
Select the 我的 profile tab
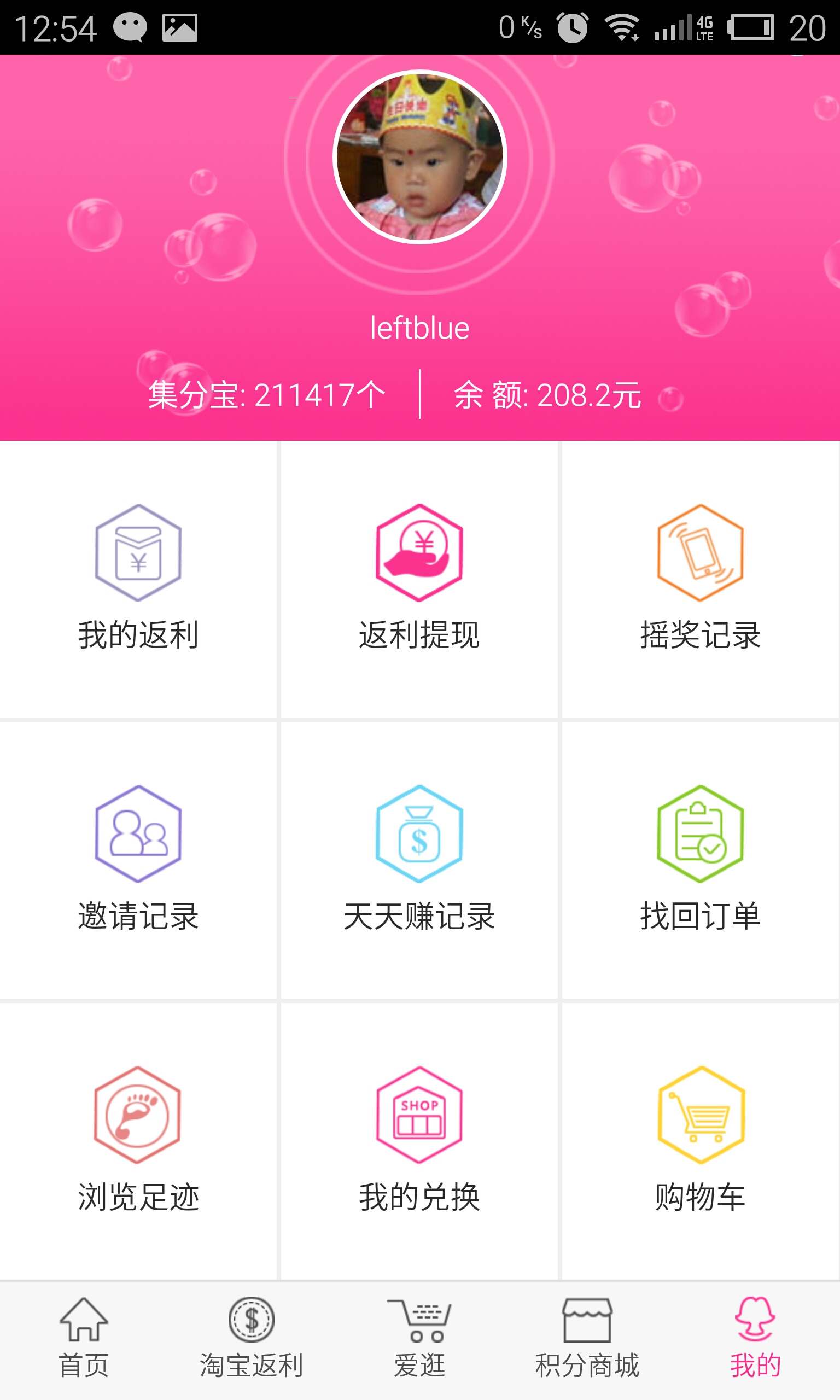(x=755, y=1338)
